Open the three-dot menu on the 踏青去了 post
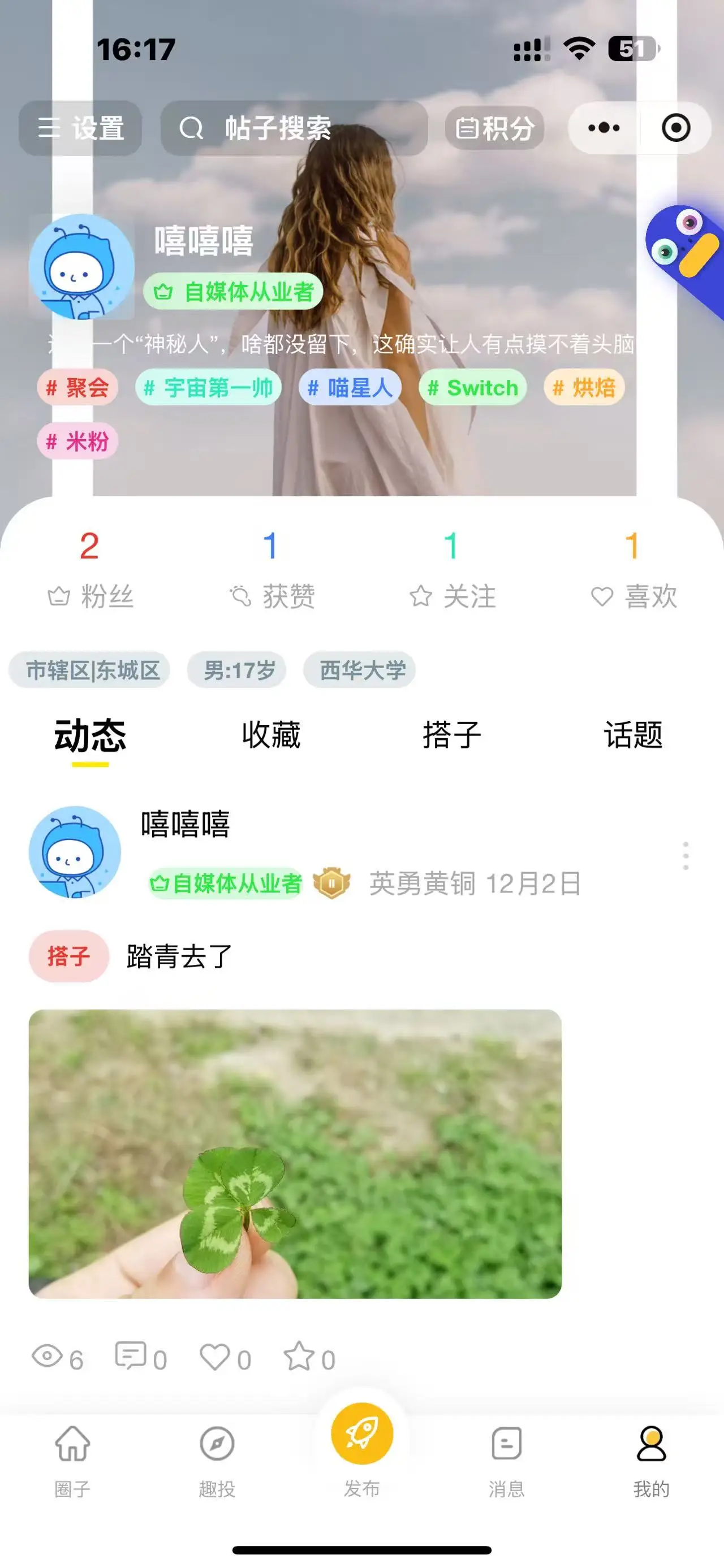The width and height of the screenshot is (724, 1568). [x=686, y=856]
